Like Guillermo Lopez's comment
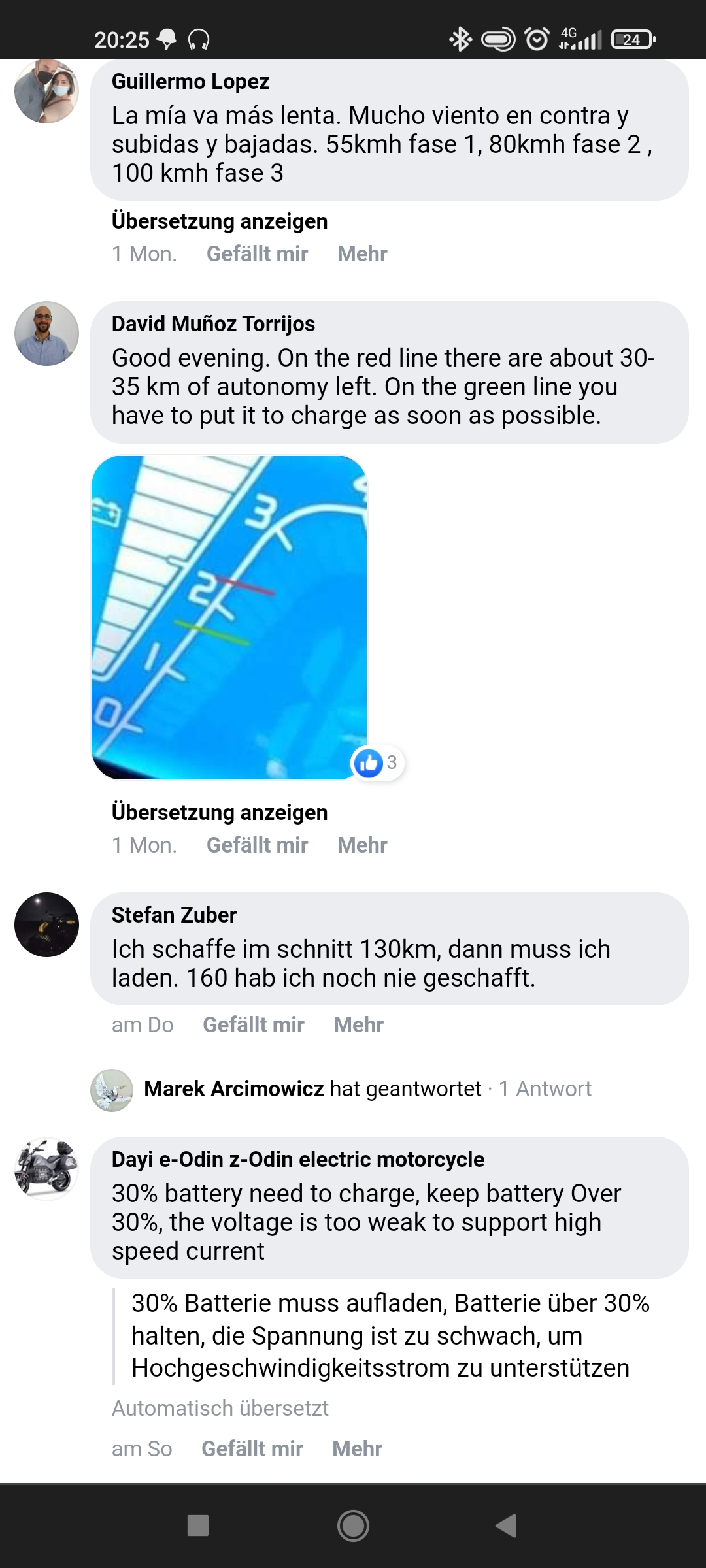Viewport: 706px width, 1568px height. coord(257,254)
